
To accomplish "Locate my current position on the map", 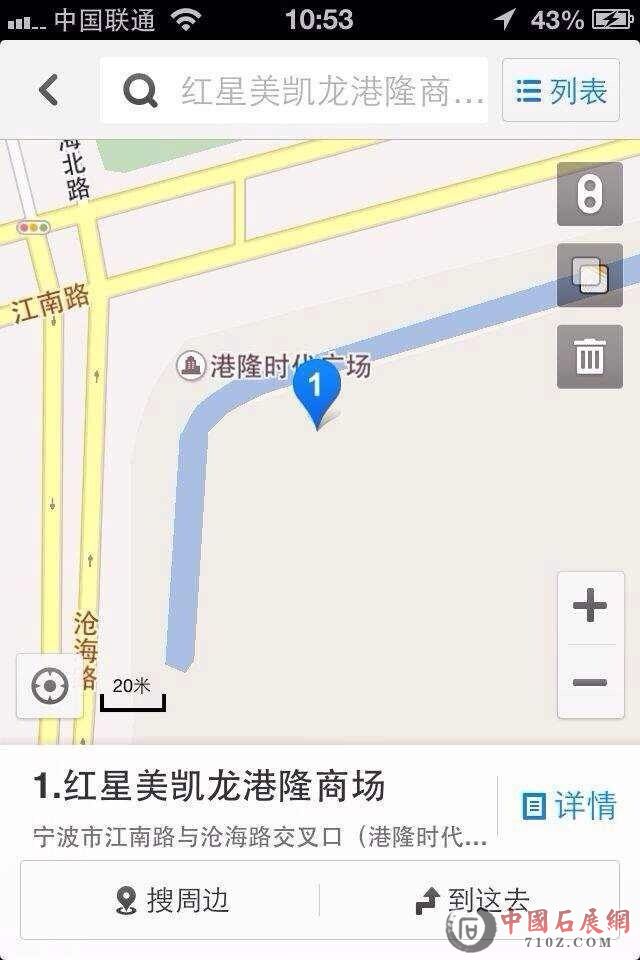I will pos(50,687).
